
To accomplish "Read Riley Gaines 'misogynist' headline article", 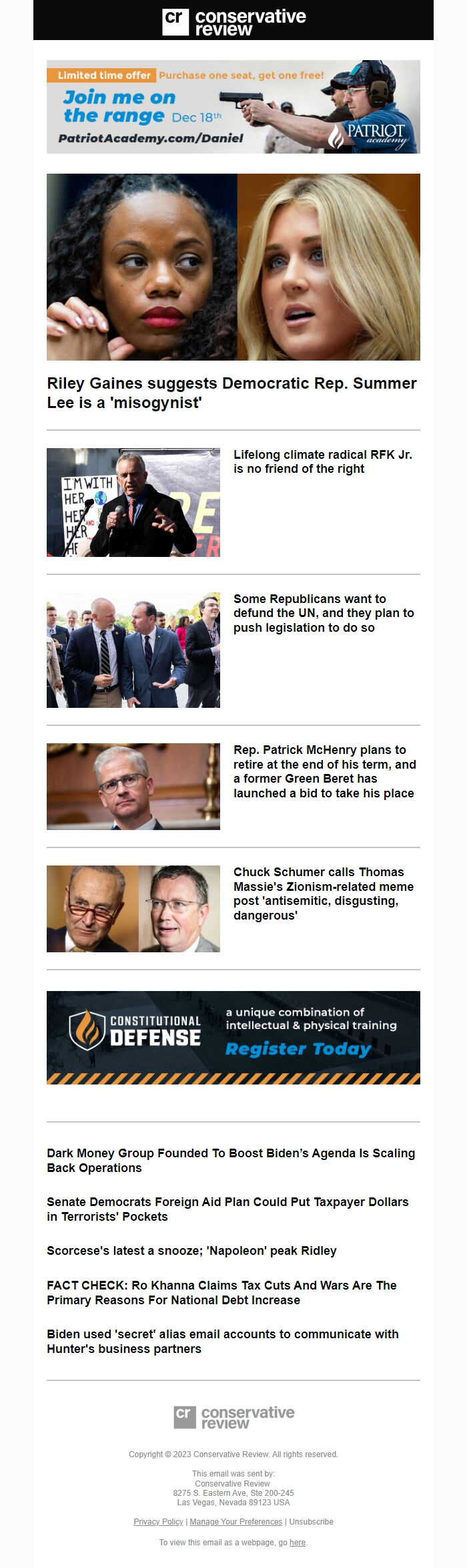I will coord(231,393).
